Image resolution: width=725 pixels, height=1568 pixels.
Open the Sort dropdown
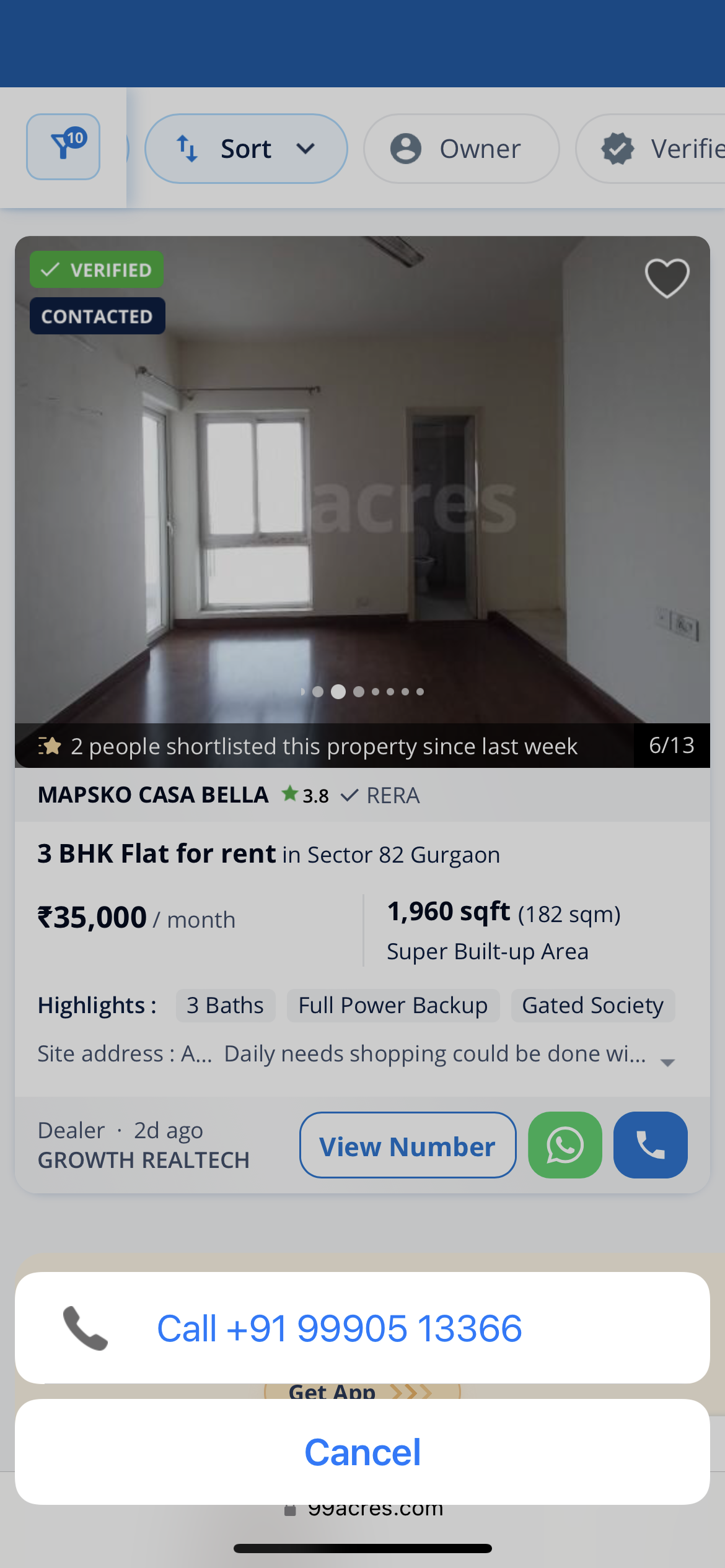(x=246, y=149)
